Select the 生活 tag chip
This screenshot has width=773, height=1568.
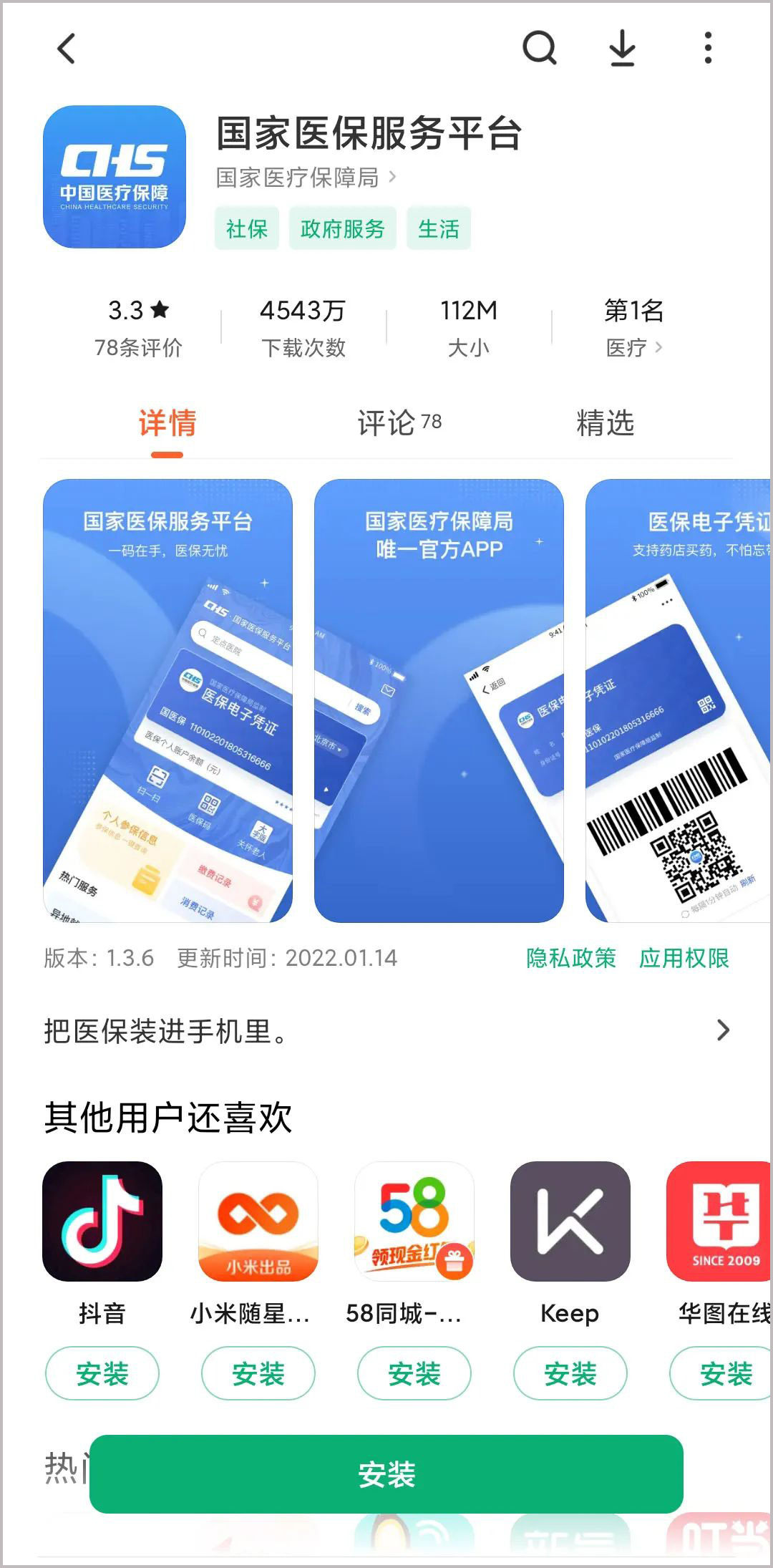click(438, 229)
